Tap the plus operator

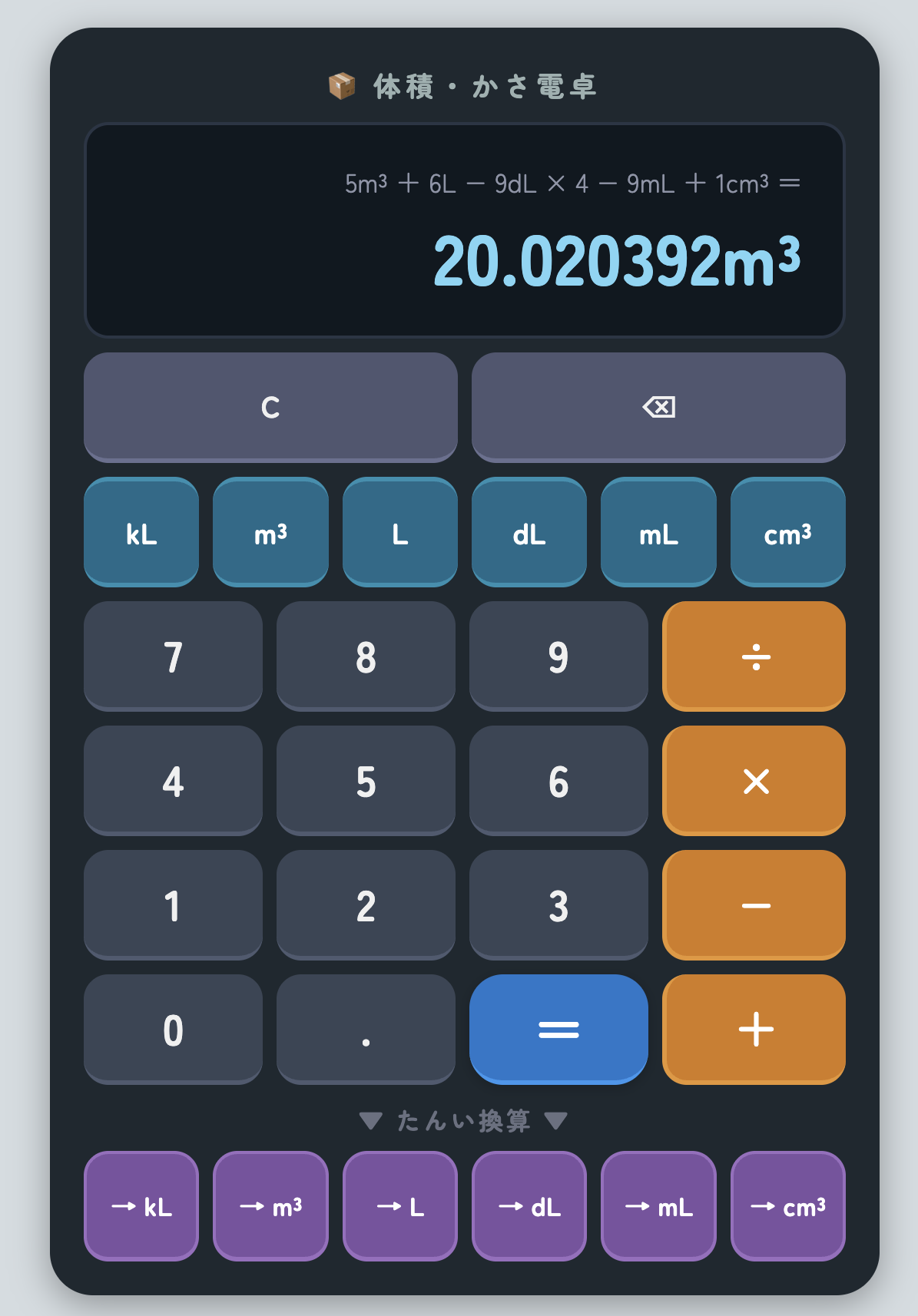754,1029
